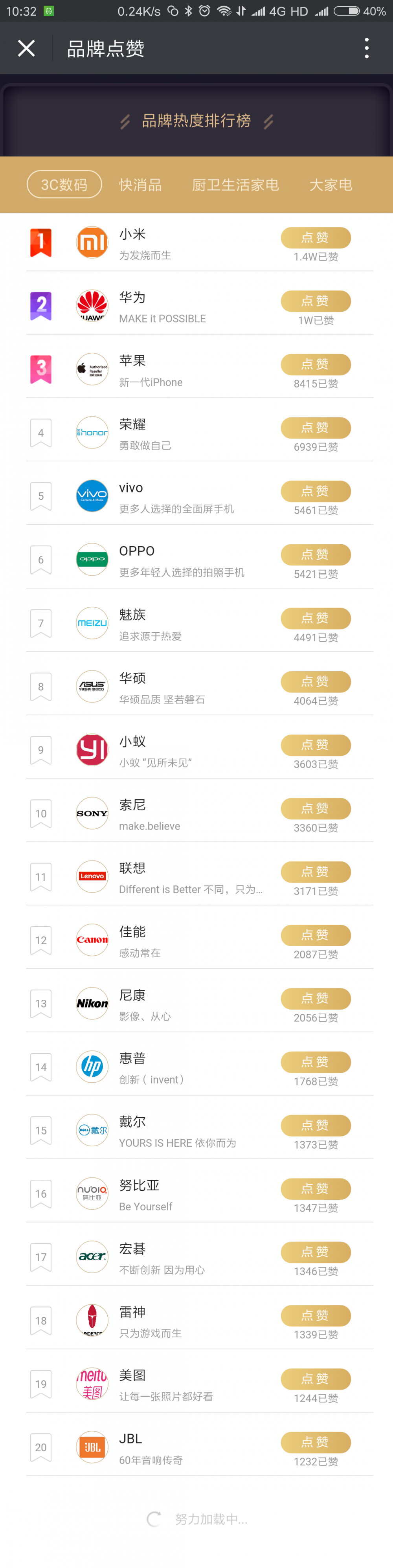This screenshot has height=1568, width=393.
Task: Open the three-dot overflow menu
Action: (x=366, y=48)
